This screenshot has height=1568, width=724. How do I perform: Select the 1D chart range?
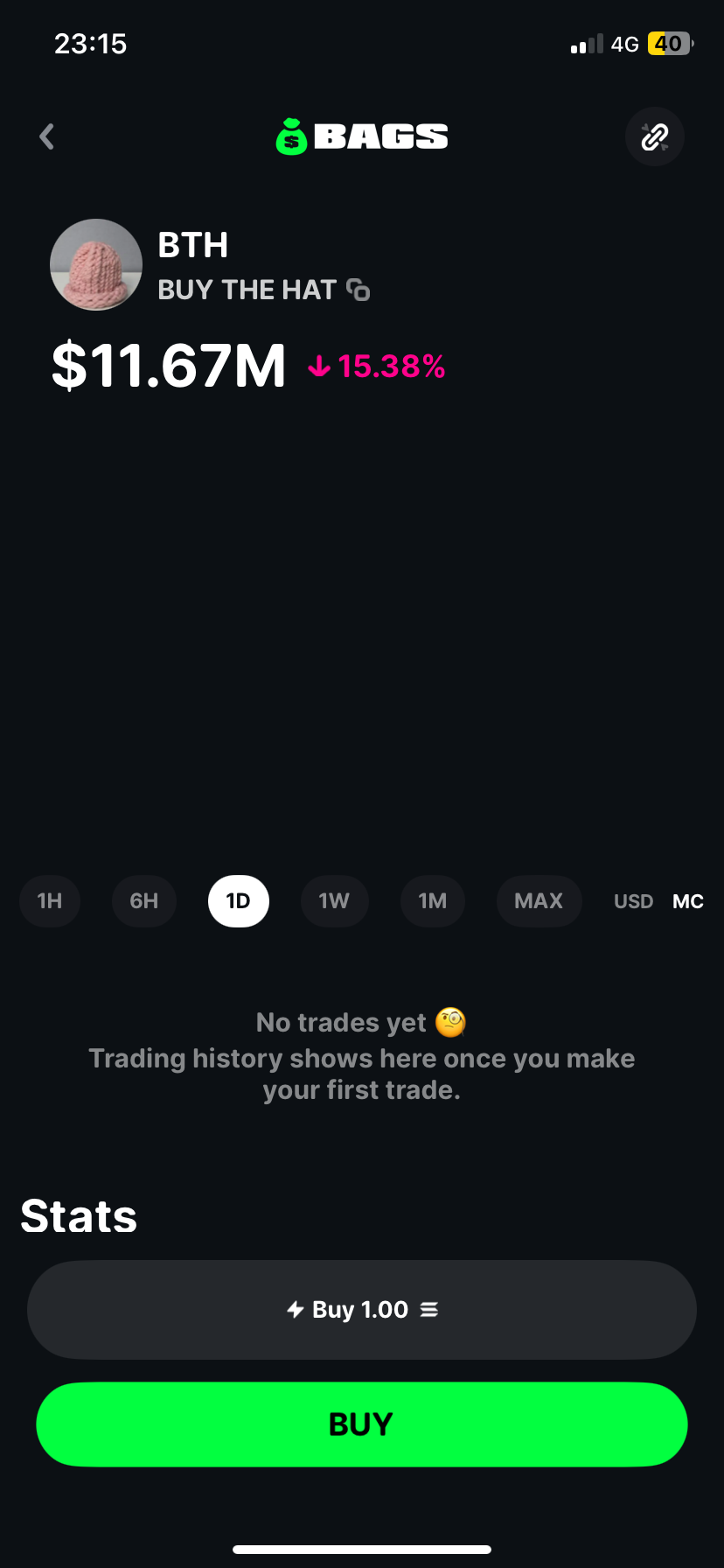click(238, 901)
